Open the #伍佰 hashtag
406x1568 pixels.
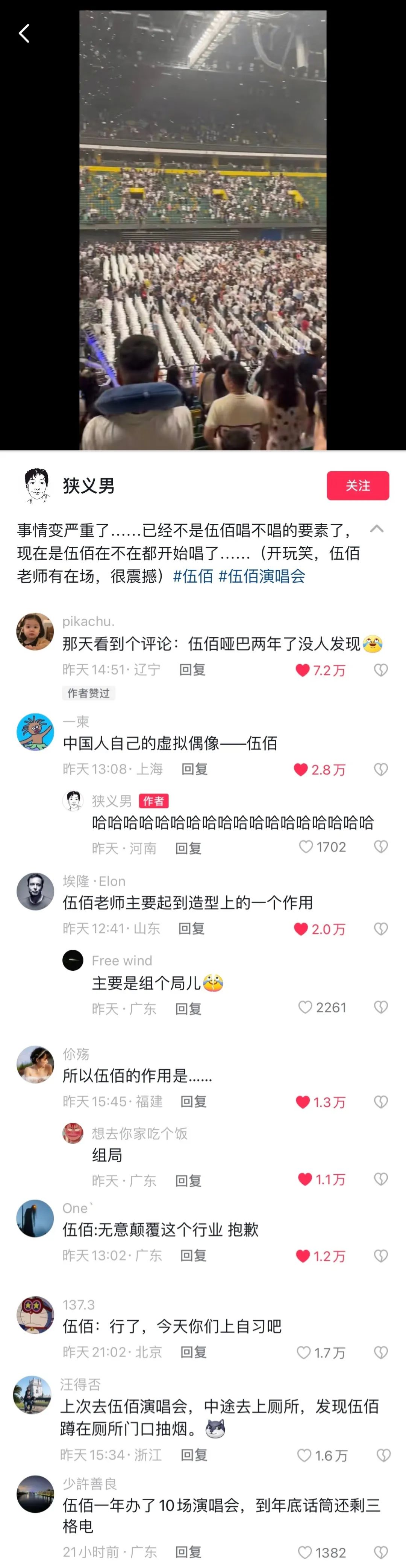pos(193,576)
